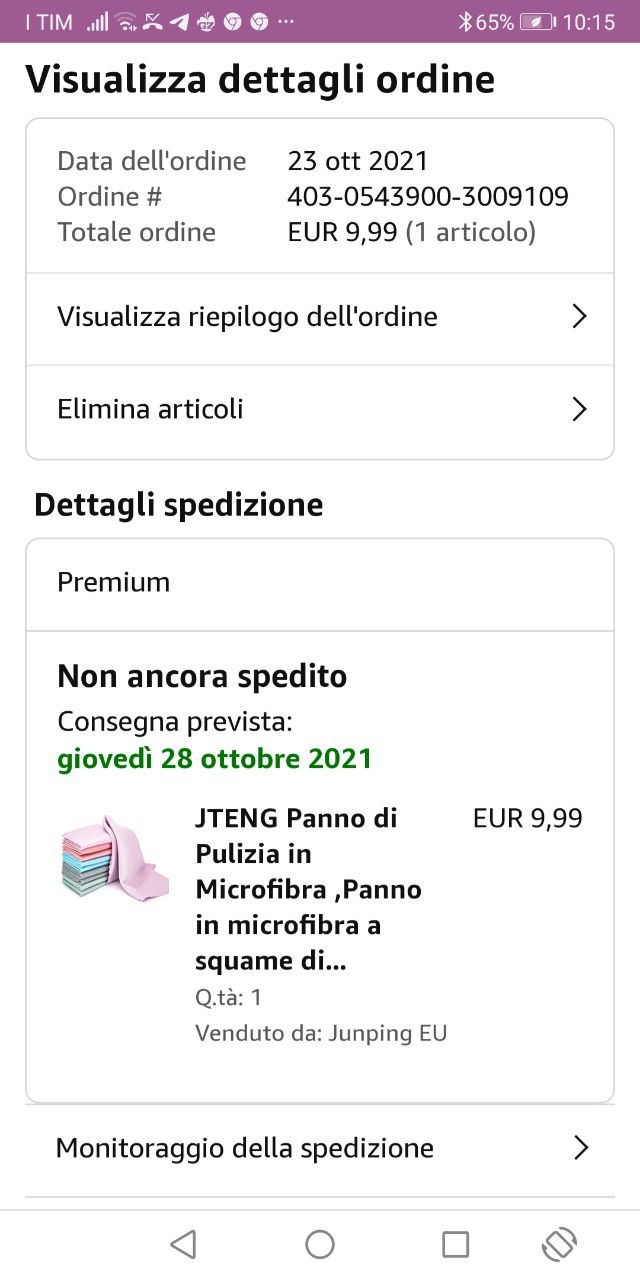This screenshot has height=1280, width=640.
Task: Open Visualizza riepilogo dell'ordine
Action: click(320, 318)
